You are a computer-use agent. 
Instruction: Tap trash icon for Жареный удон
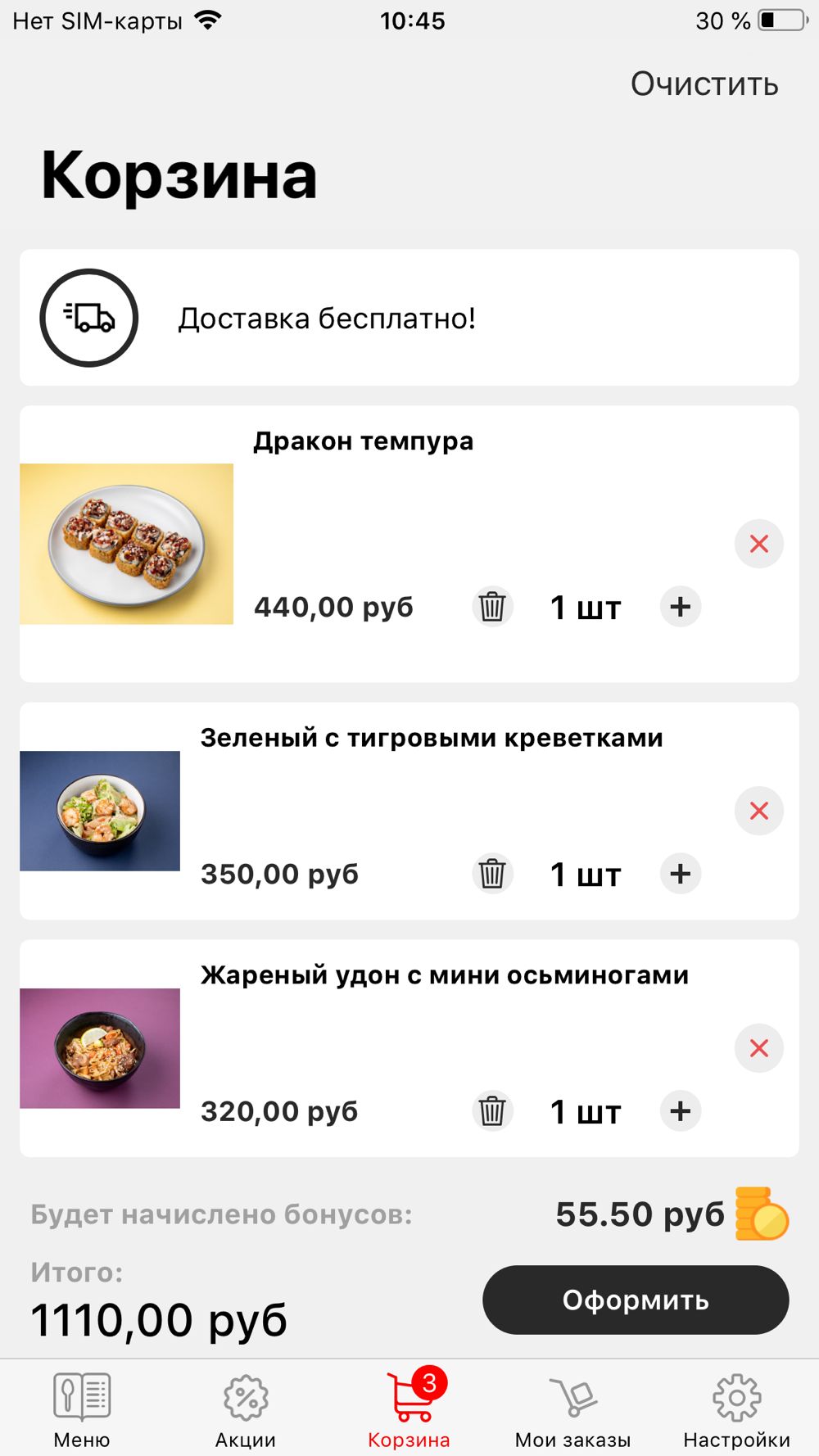[492, 1111]
